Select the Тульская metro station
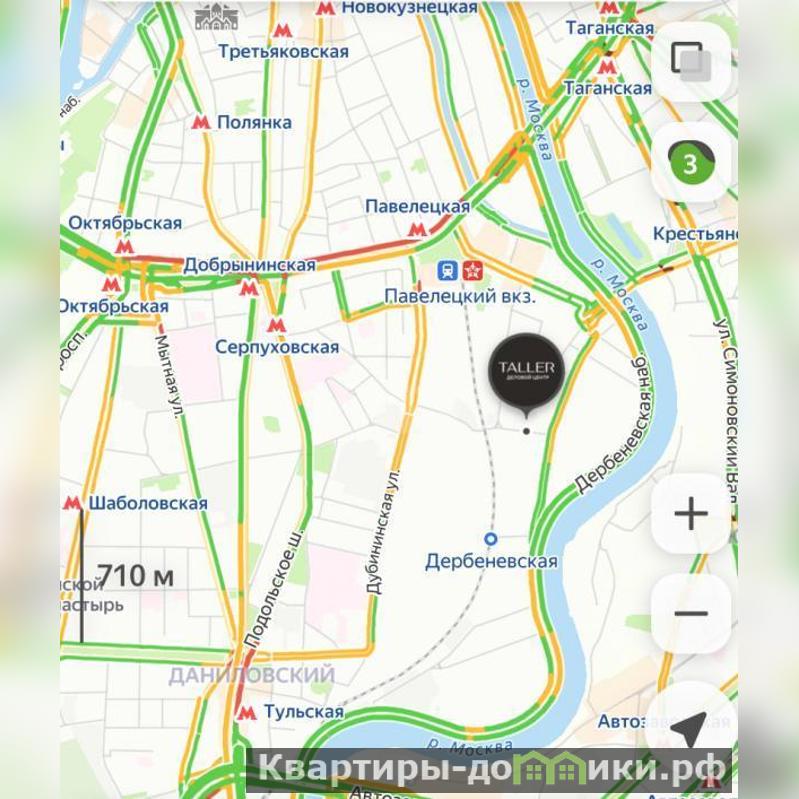Viewport: 799px width, 799px height. pyautogui.click(x=246, y=712)
